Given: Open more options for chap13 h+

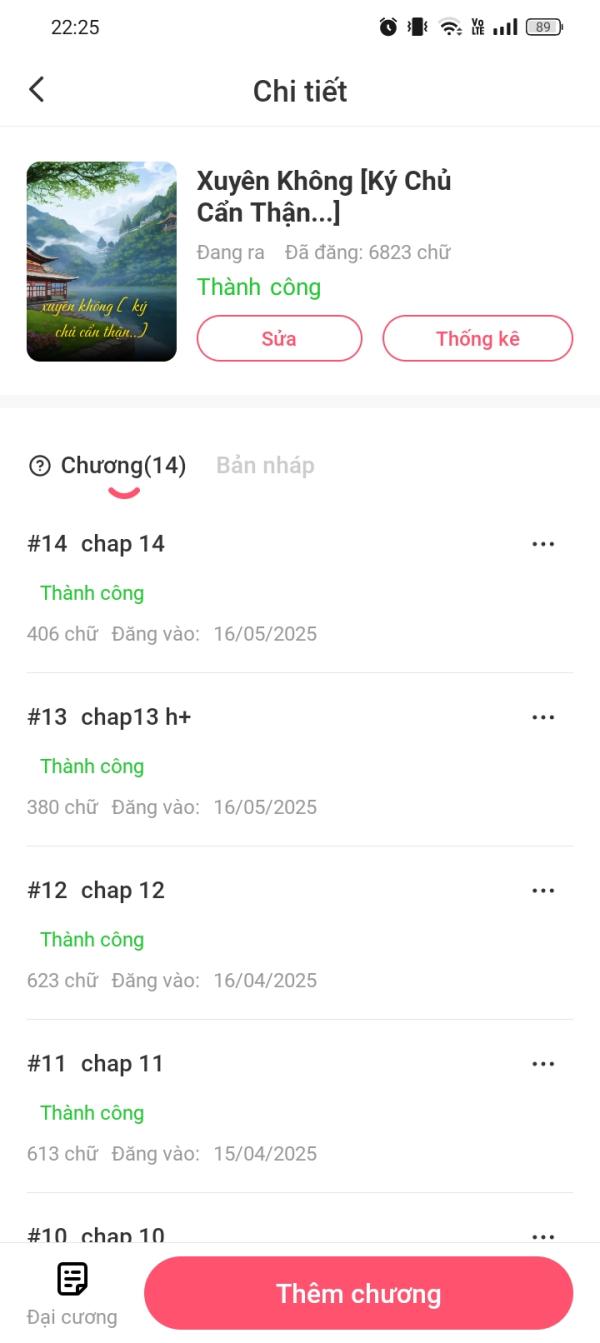Looking at the screenshot, I should [543, 717].
